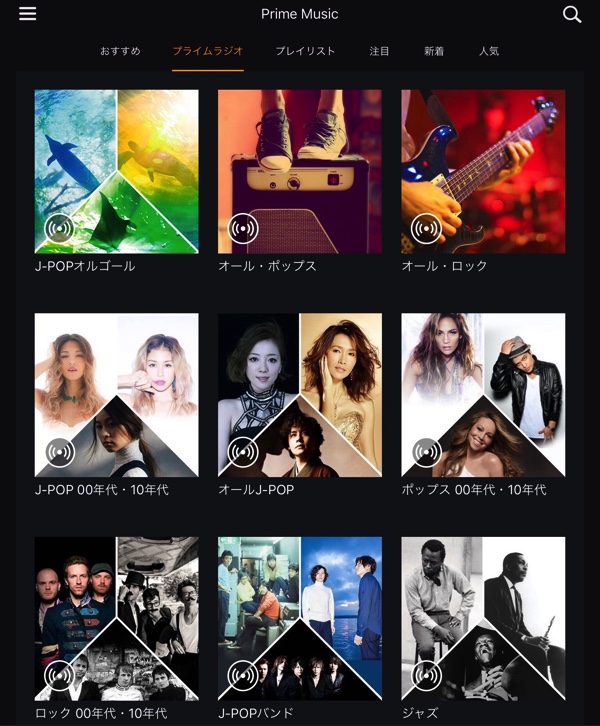This screenshot has height=726, width=600.
Task: Open the search magnifier
Action: point(572,14)
